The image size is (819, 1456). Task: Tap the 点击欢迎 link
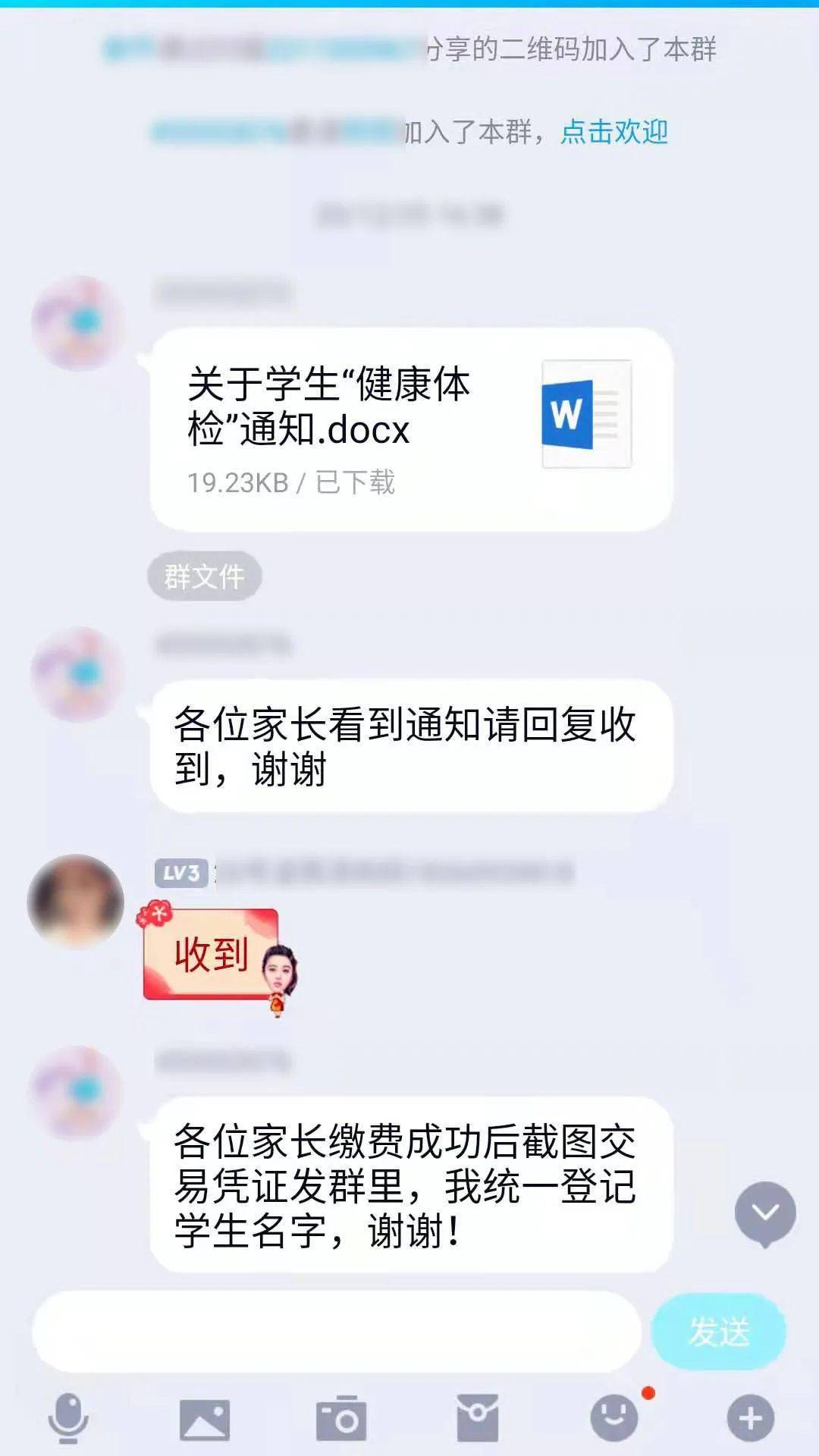[x=614, y=132]
